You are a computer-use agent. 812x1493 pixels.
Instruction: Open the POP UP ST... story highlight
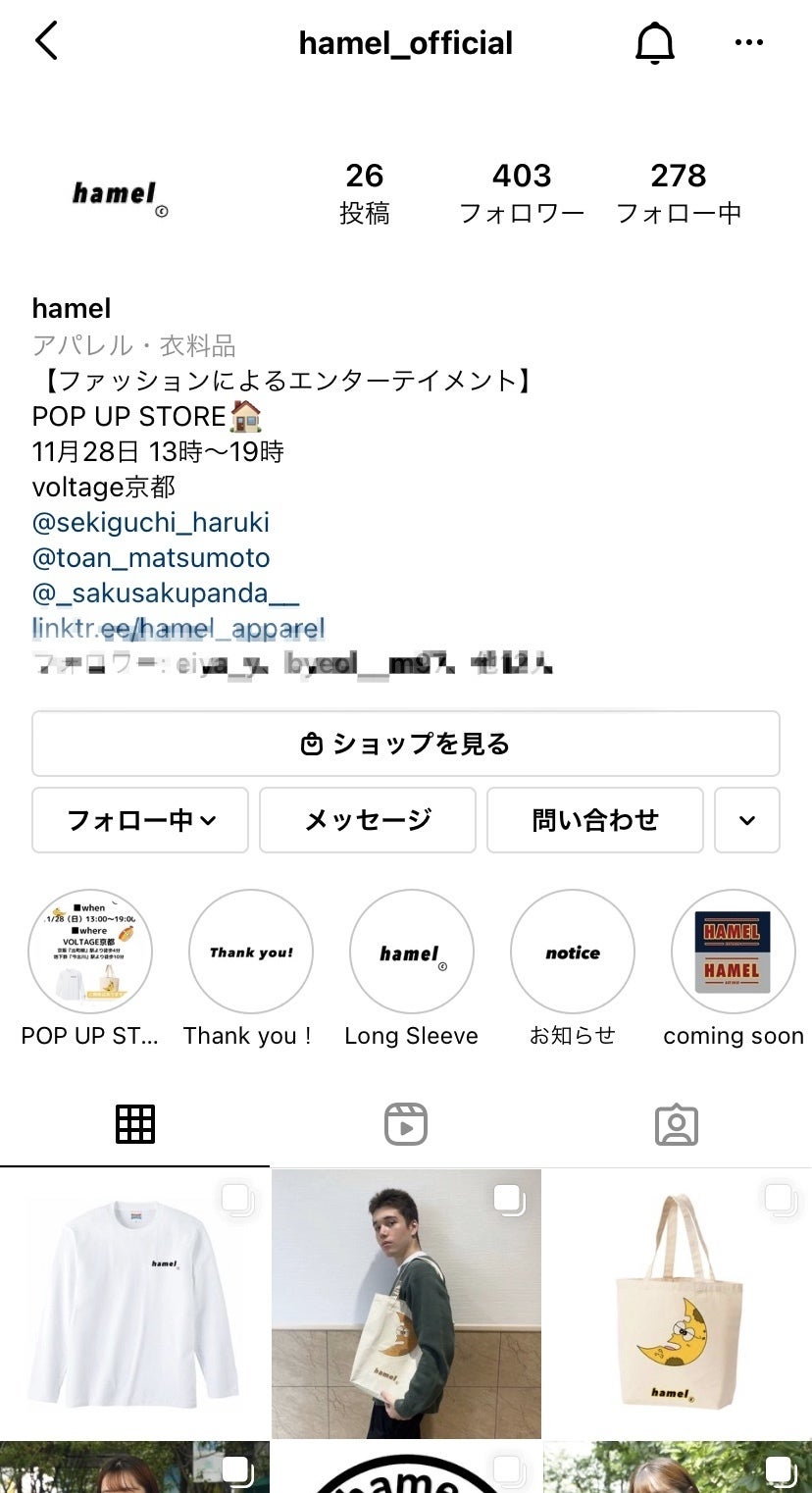click(x=90, y=952)
